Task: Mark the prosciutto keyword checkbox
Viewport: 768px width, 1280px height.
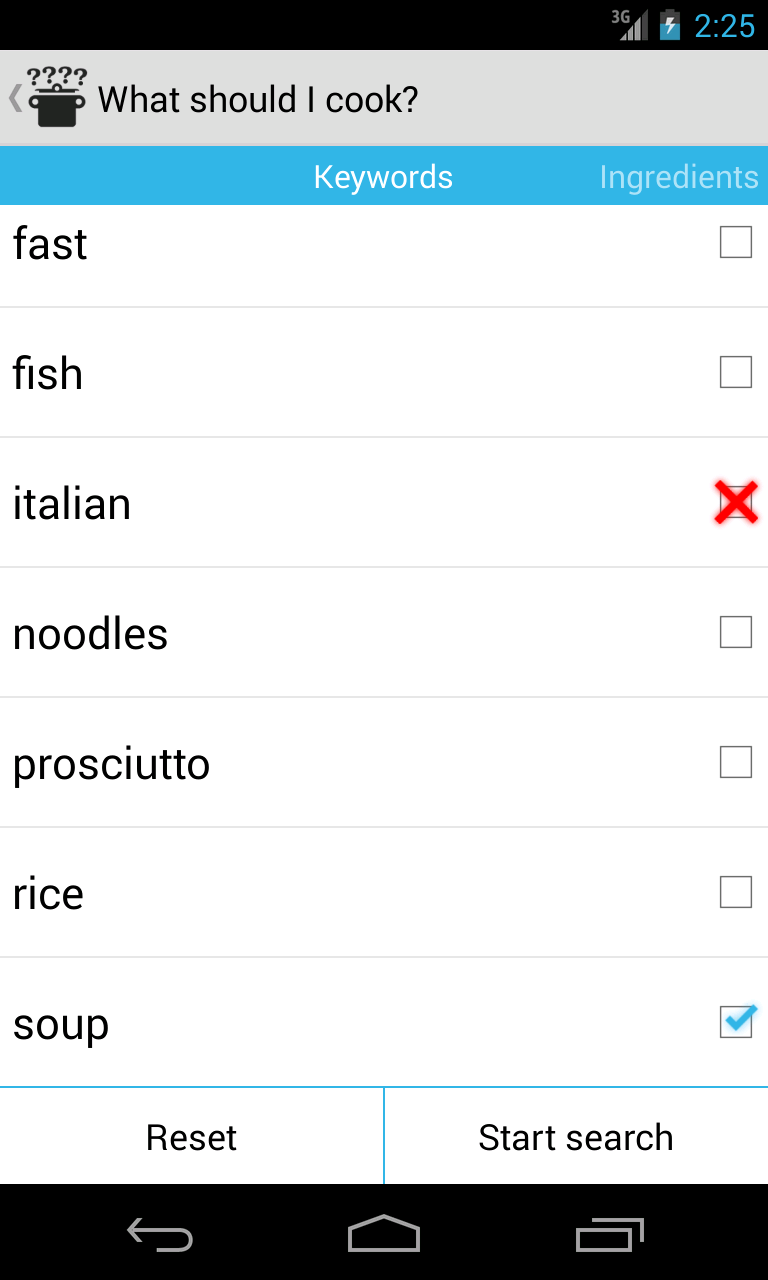Action: tap(736, 762)
